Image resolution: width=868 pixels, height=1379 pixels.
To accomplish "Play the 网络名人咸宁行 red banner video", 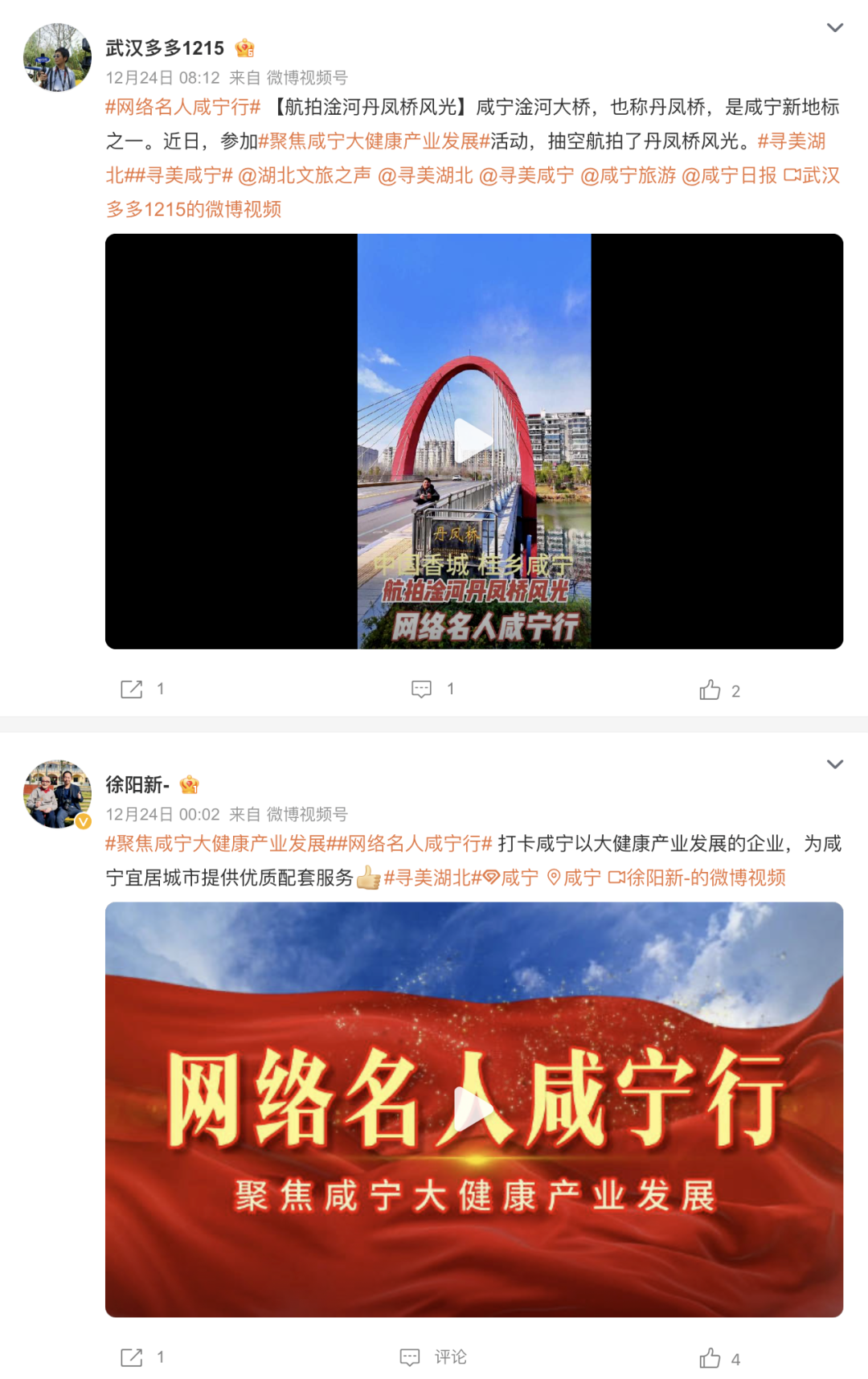I will [x=473, y=1109].
